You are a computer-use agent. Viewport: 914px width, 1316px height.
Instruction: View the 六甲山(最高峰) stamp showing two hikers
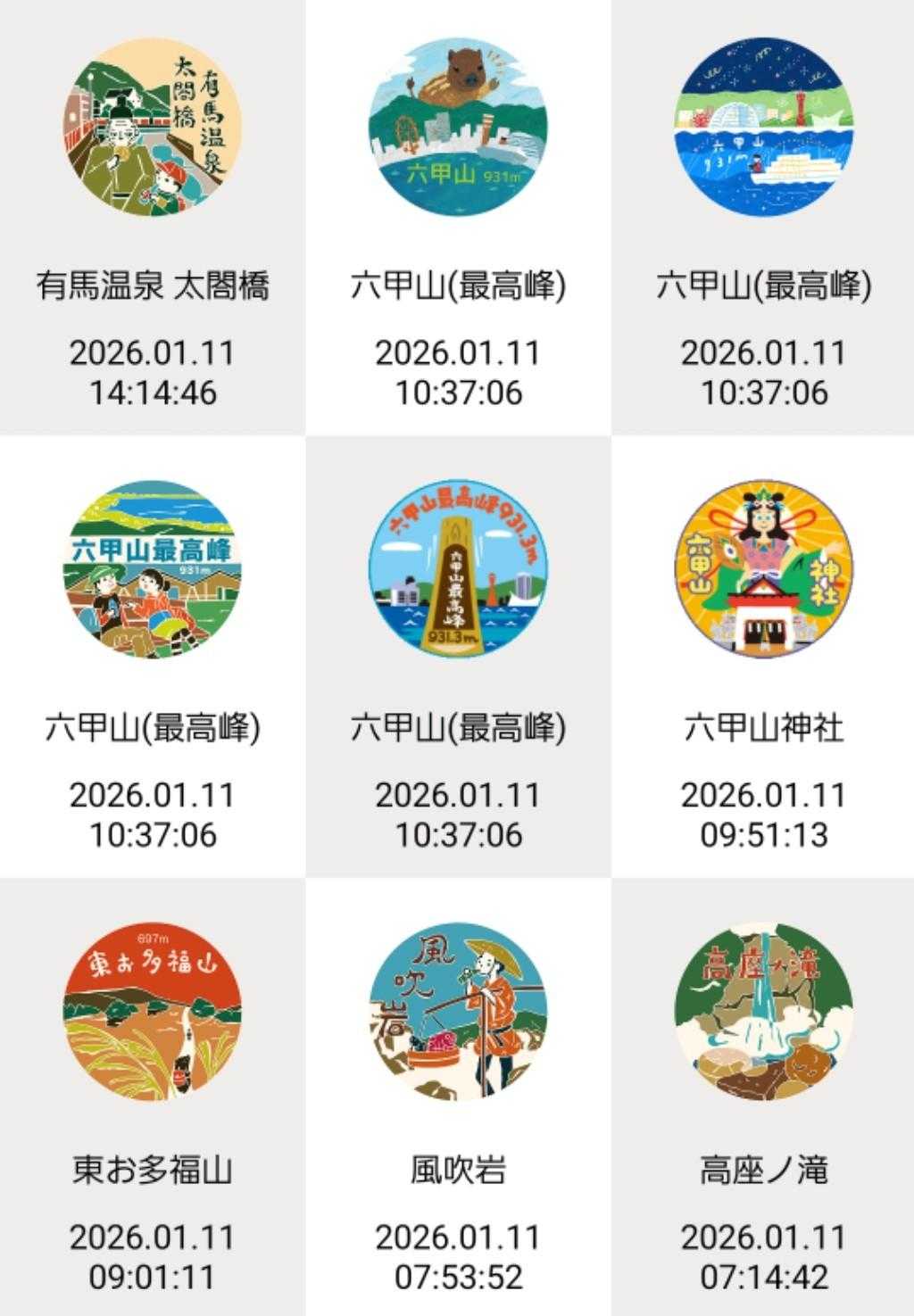tap(153, 569)
